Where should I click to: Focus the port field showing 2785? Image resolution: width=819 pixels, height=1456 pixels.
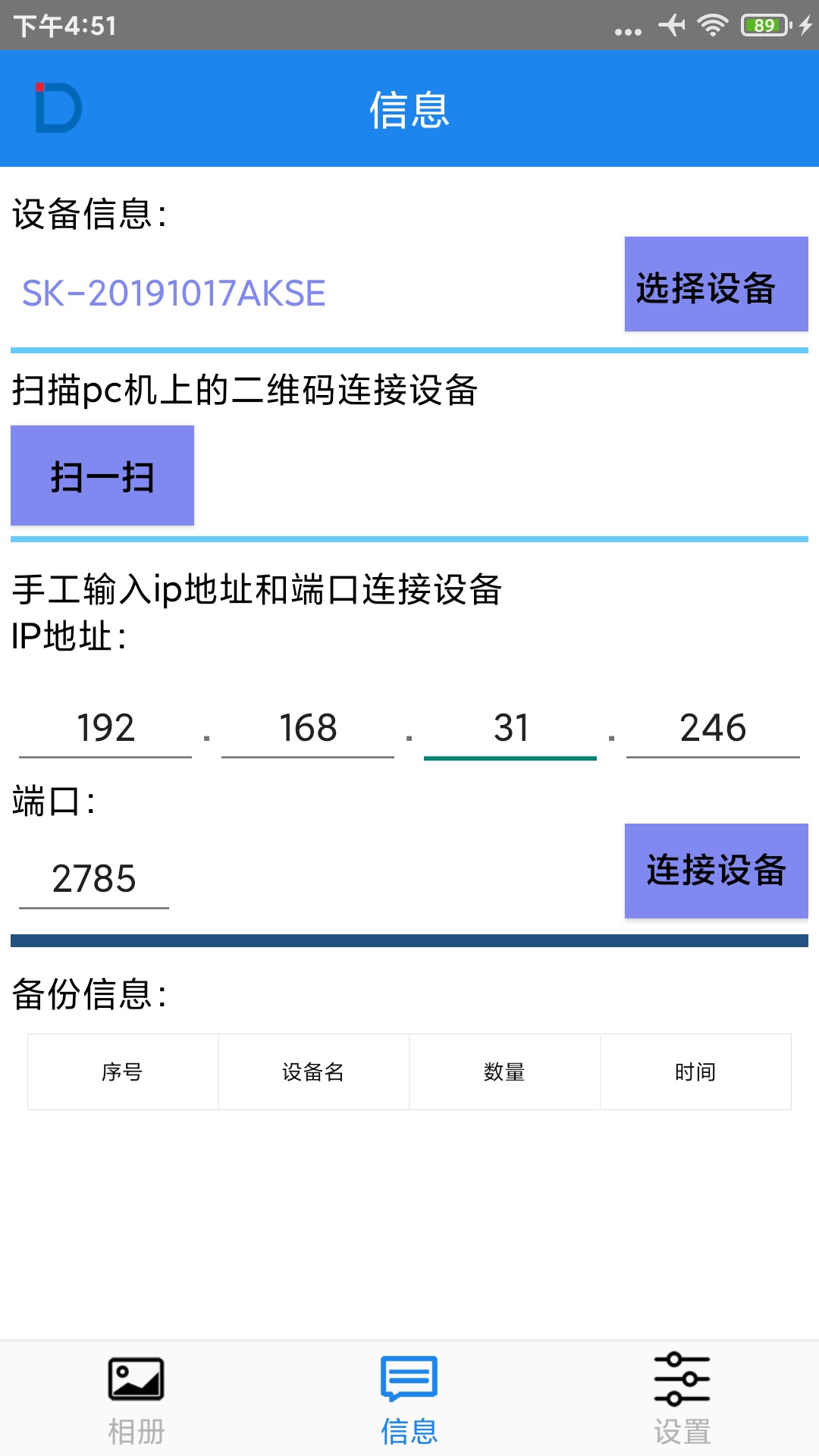click(x=94, y=879)
